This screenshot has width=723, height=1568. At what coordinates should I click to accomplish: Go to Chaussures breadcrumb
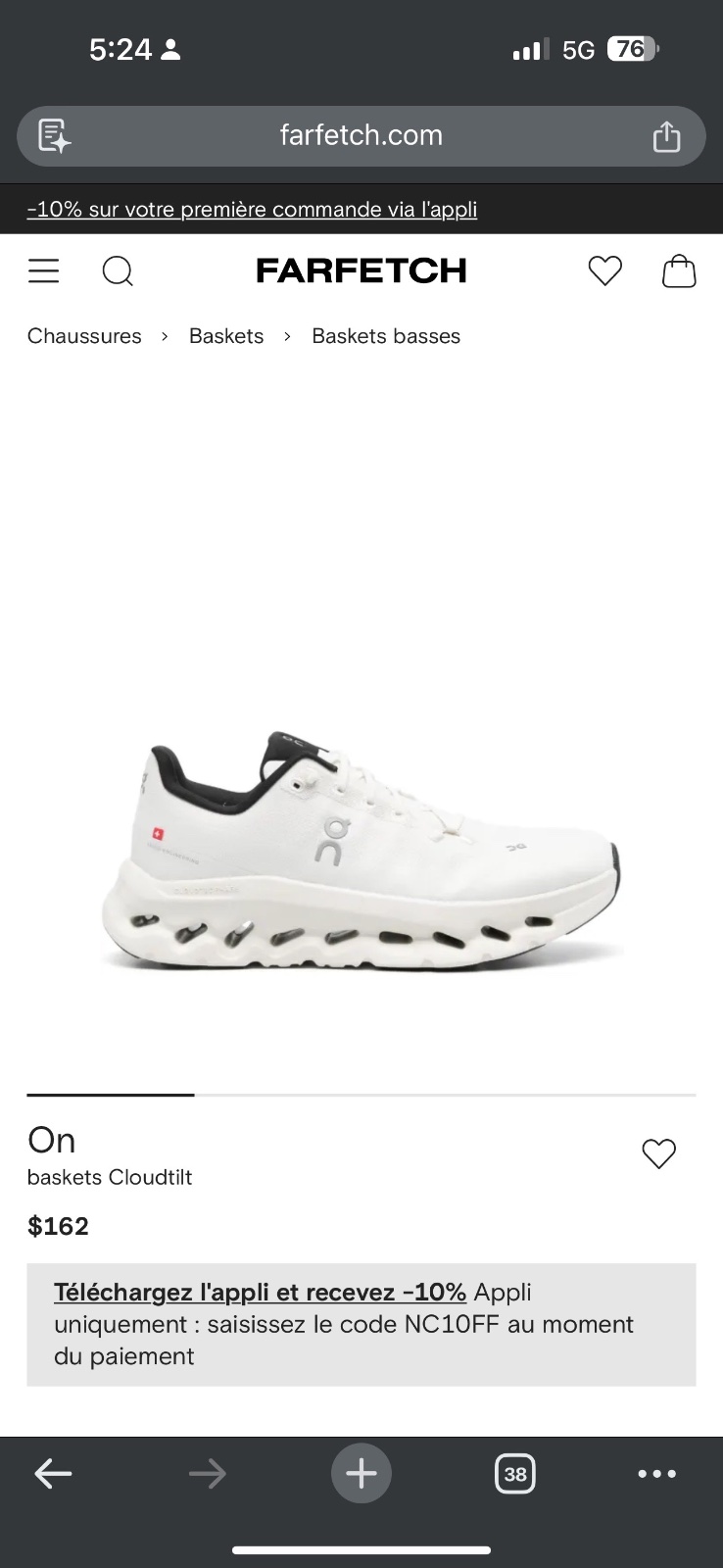84,336
